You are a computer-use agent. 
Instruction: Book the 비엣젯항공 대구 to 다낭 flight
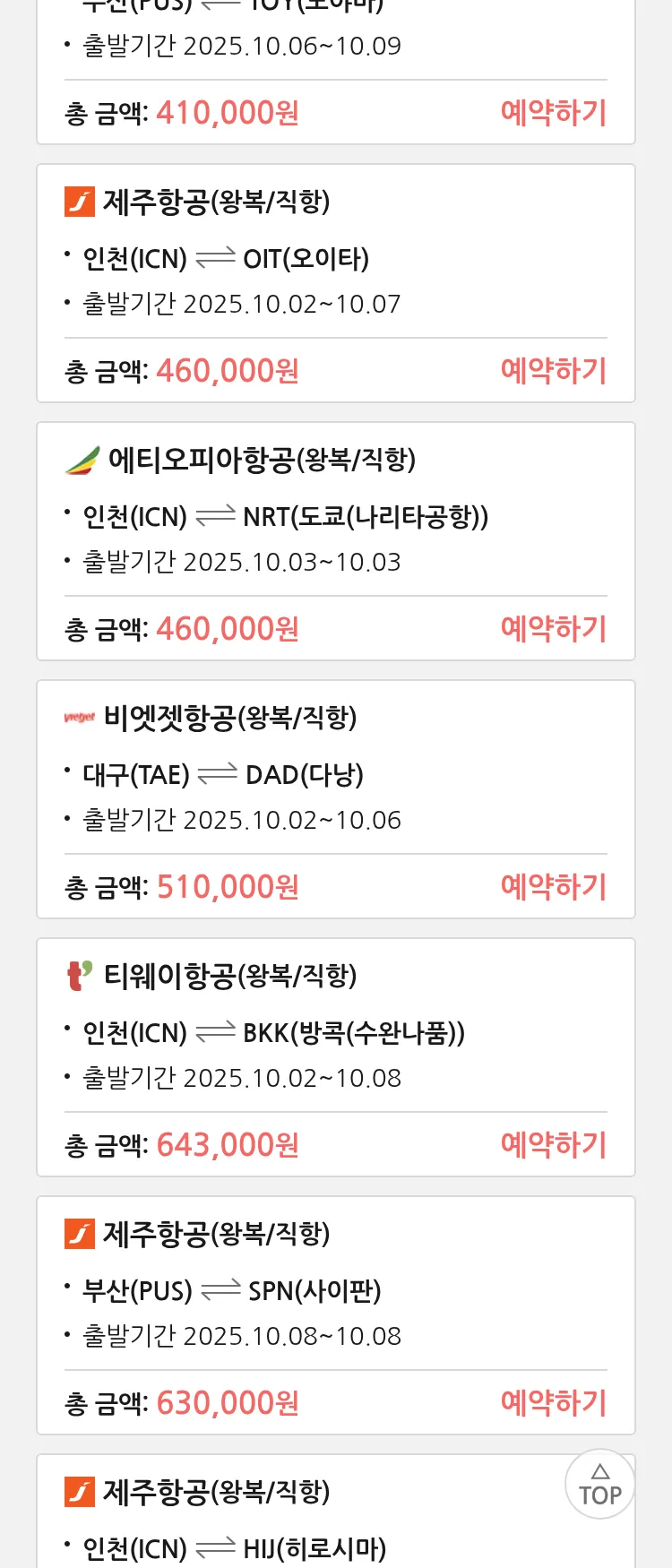[x=553, y=887]
